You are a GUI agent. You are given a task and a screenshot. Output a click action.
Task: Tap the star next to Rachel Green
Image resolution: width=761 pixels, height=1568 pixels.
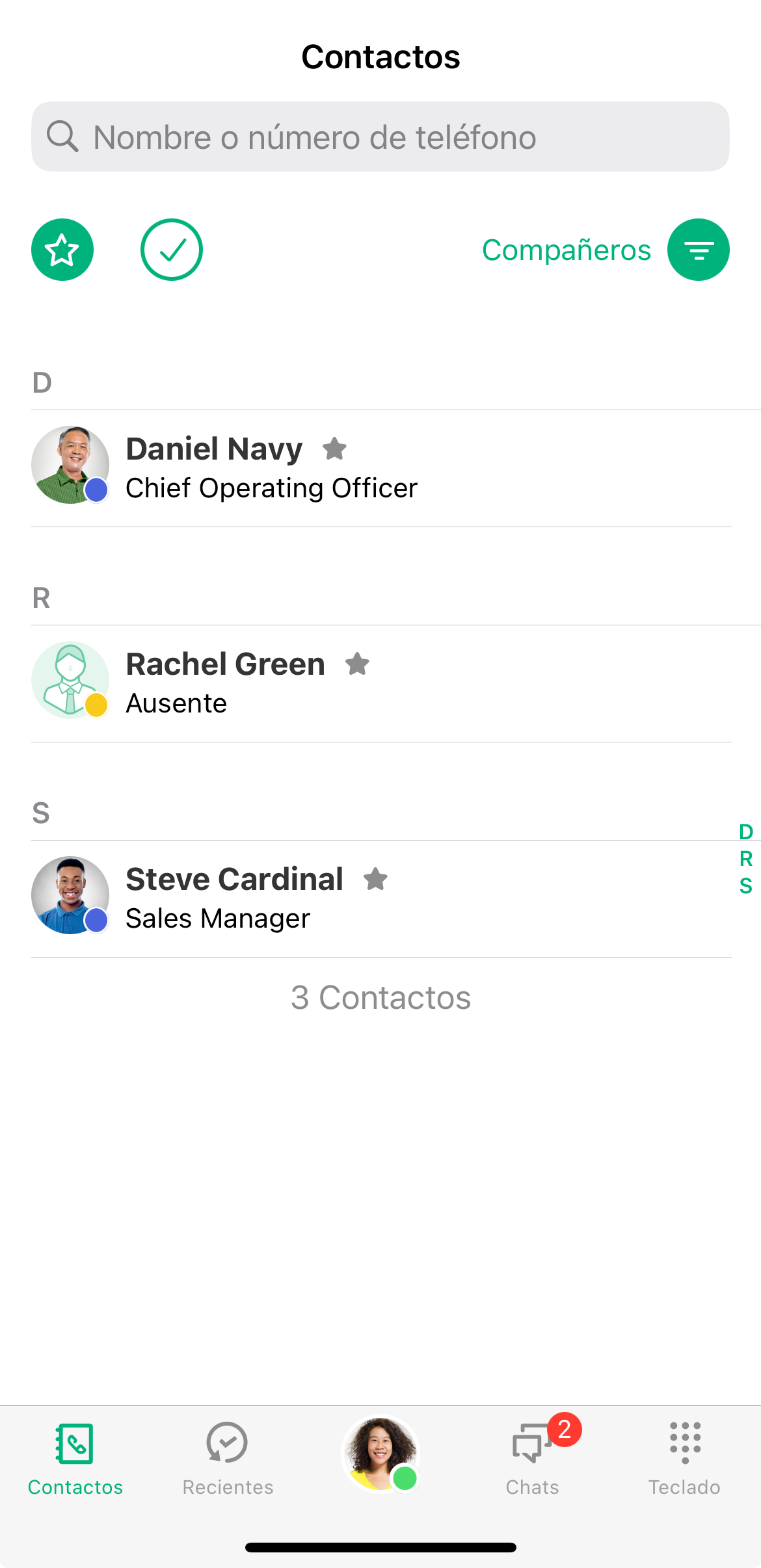[357, 664]
